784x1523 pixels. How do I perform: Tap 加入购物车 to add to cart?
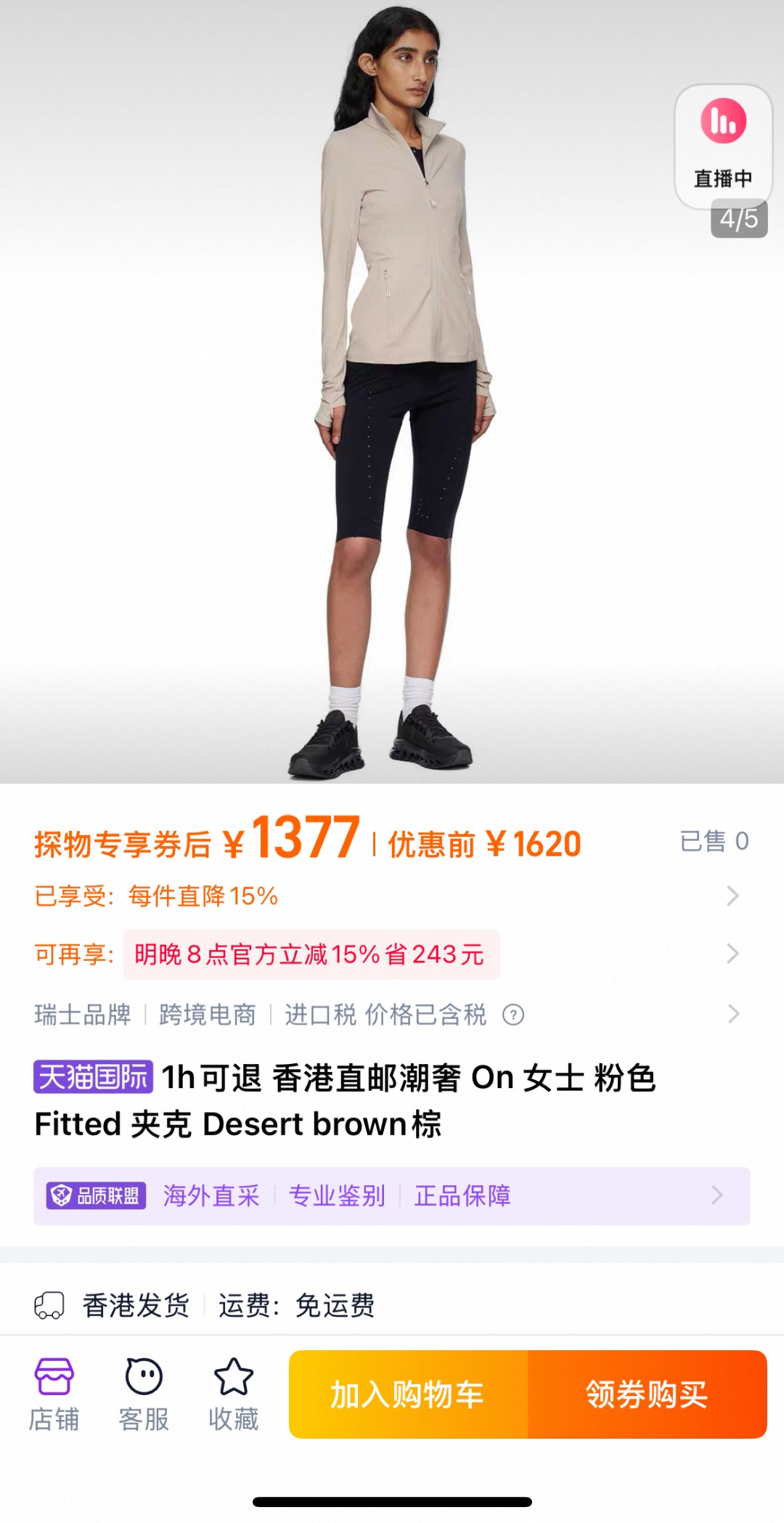[408, 1394]
